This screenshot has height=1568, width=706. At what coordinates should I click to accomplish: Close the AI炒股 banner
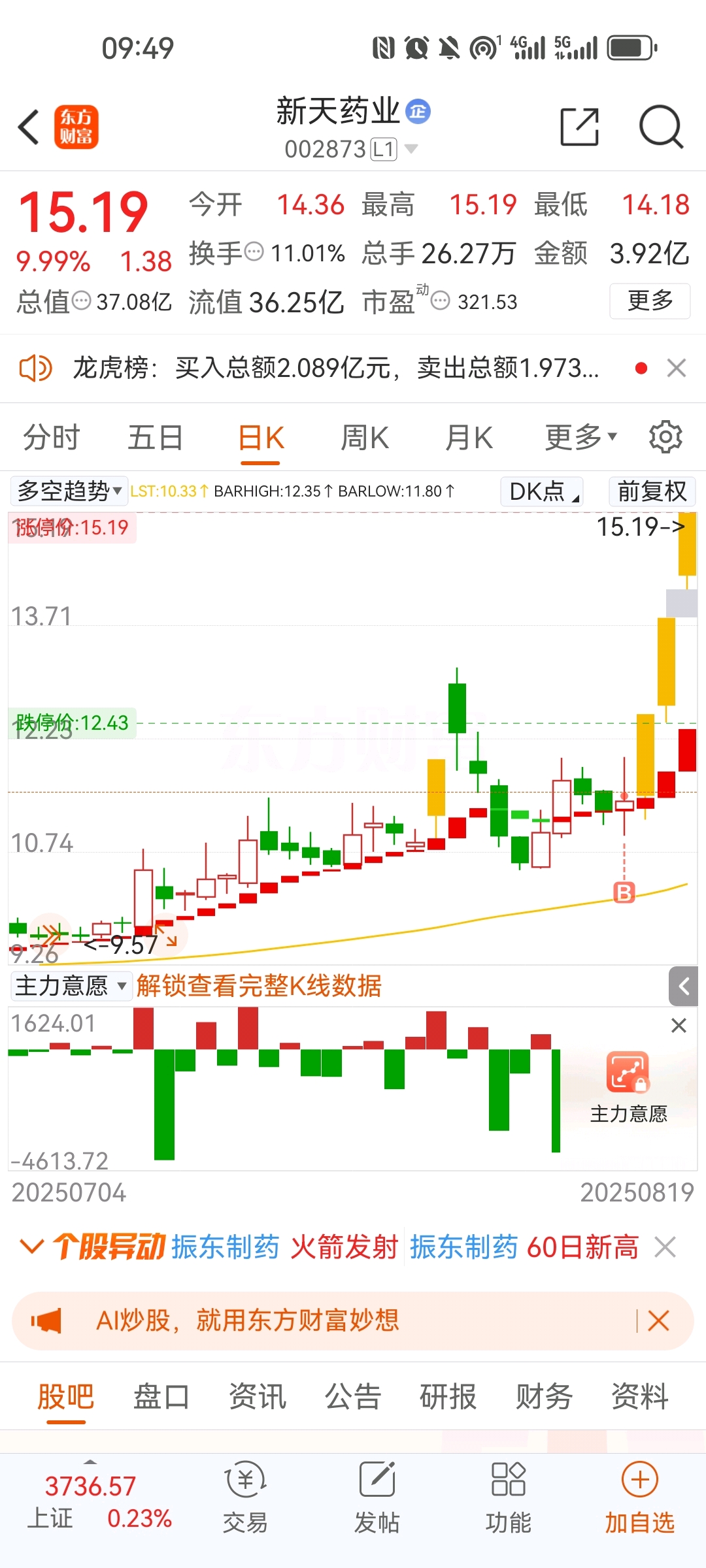[658, 1321]
